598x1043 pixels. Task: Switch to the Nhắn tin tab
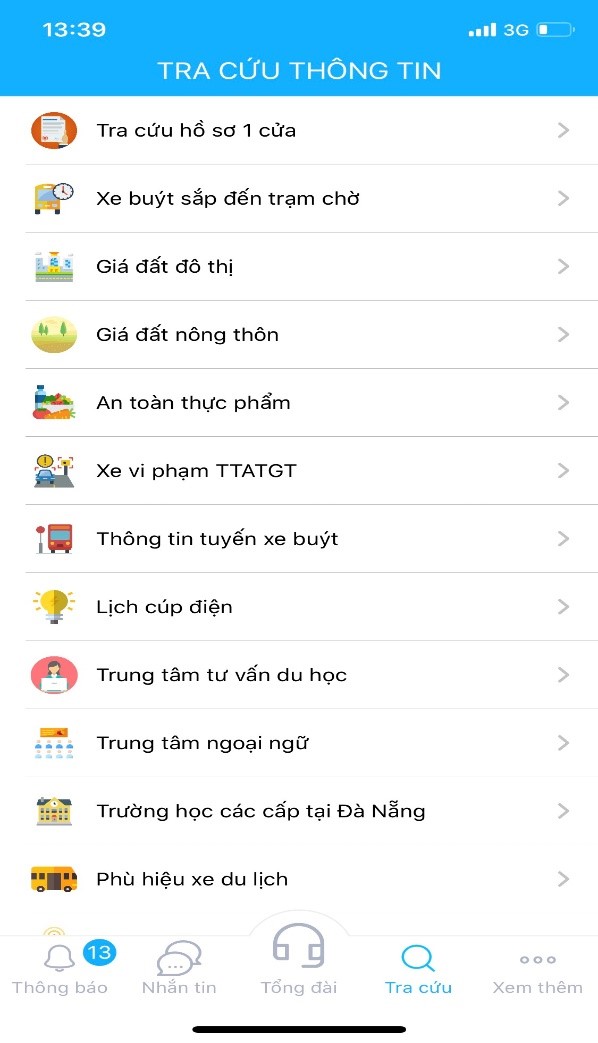point(180,968)
